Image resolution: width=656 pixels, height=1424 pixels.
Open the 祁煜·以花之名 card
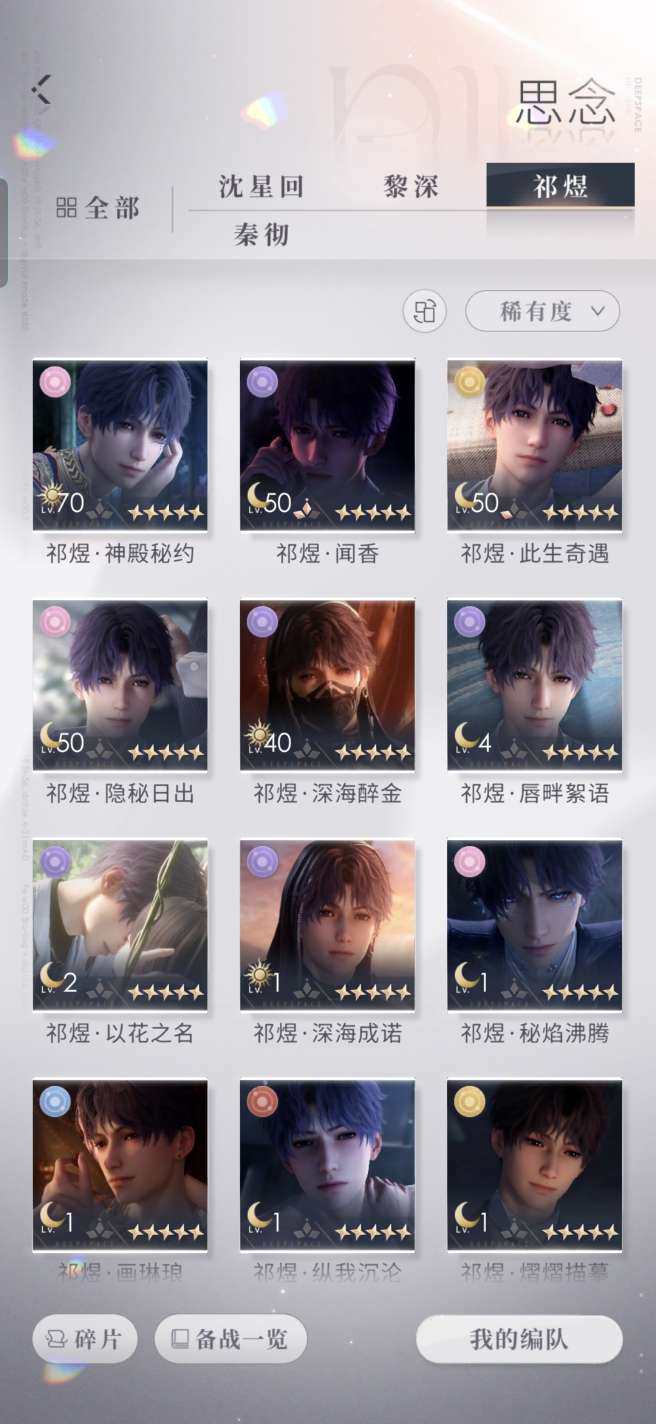pyautogui.click(x=120, y=925)
